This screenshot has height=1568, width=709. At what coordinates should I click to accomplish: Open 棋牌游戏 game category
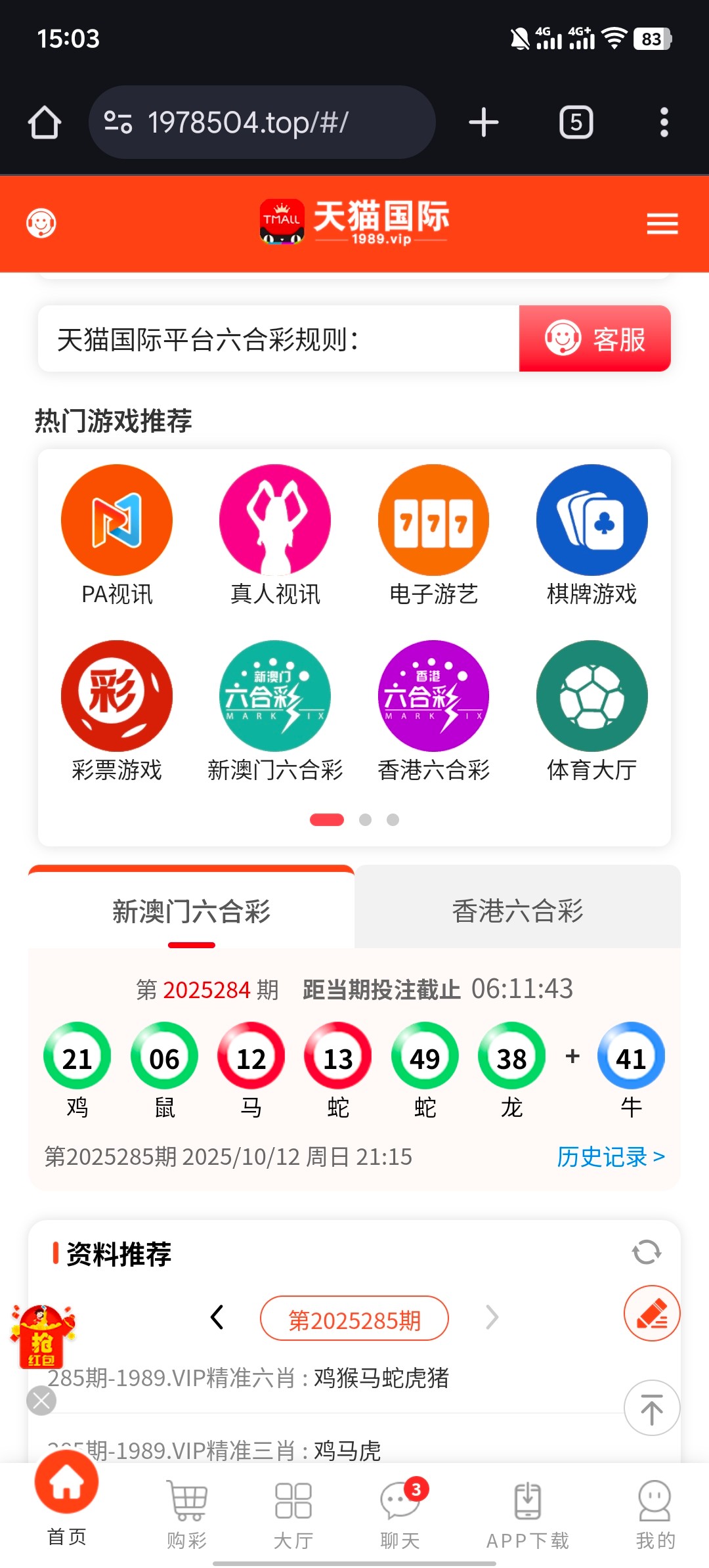pos(591,520)
